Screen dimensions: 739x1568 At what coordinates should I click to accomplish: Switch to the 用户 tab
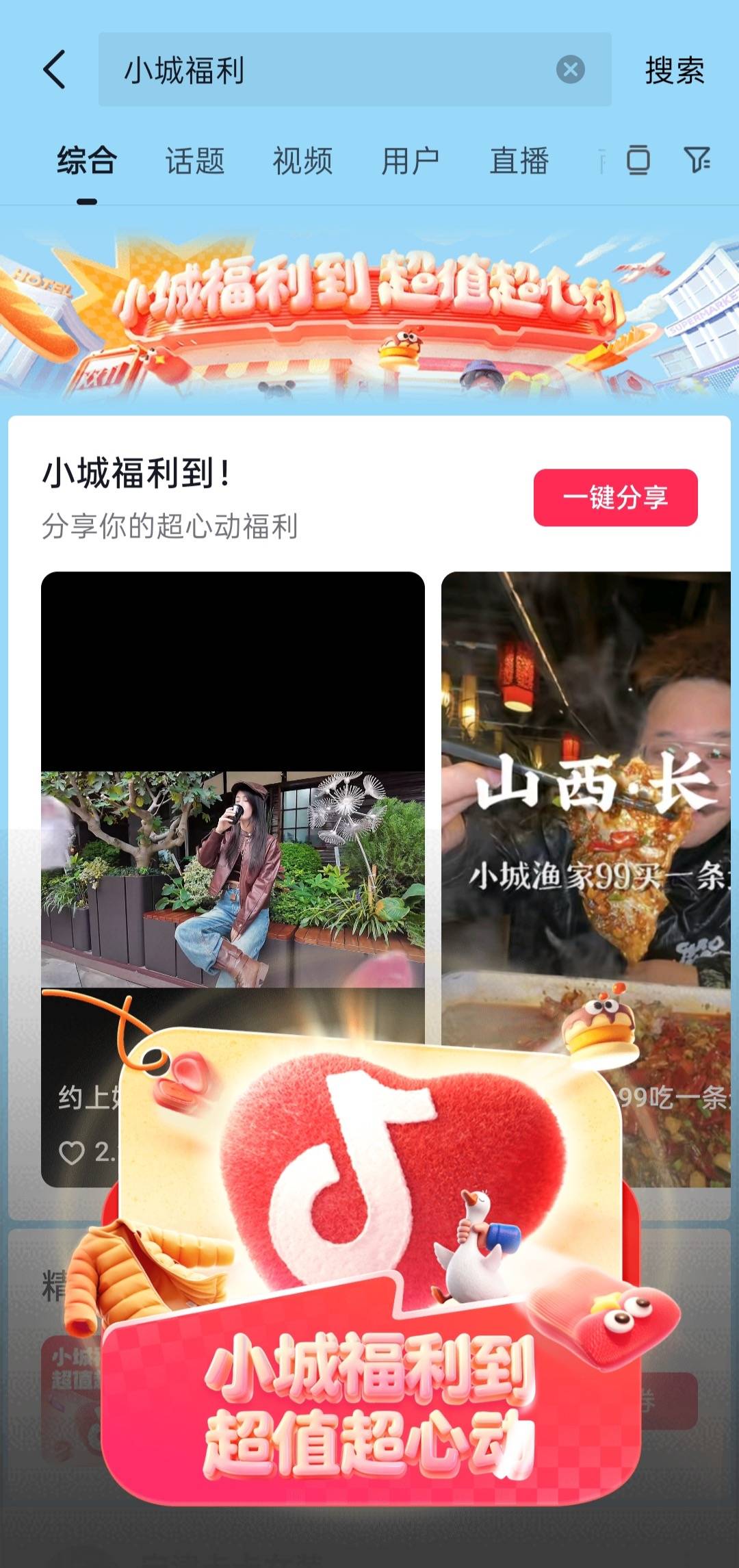(410, 162)
